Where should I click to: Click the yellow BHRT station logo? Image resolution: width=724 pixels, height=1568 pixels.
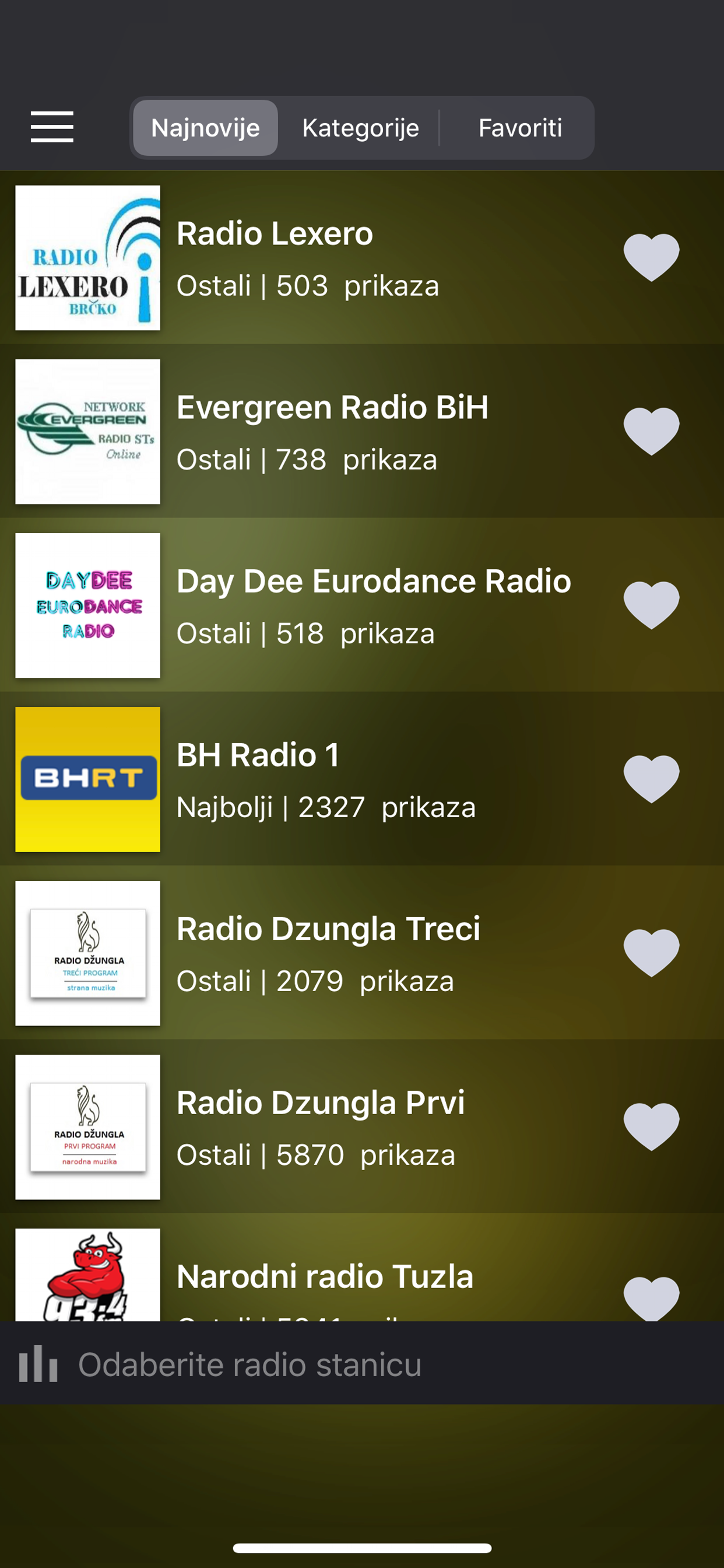click(87, 778)
